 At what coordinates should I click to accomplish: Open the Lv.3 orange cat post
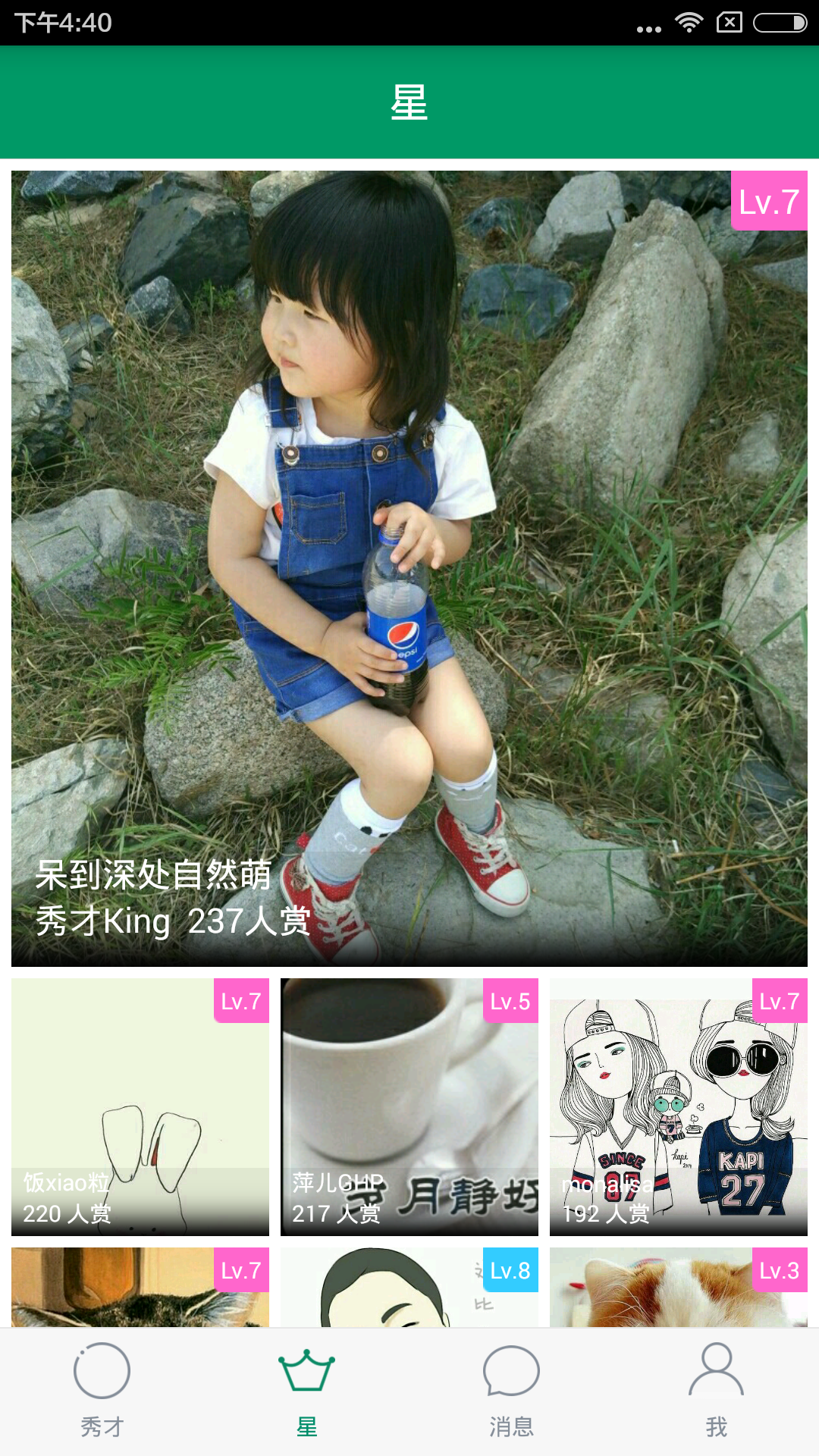pyautogui.click(x=679, y=1289)
